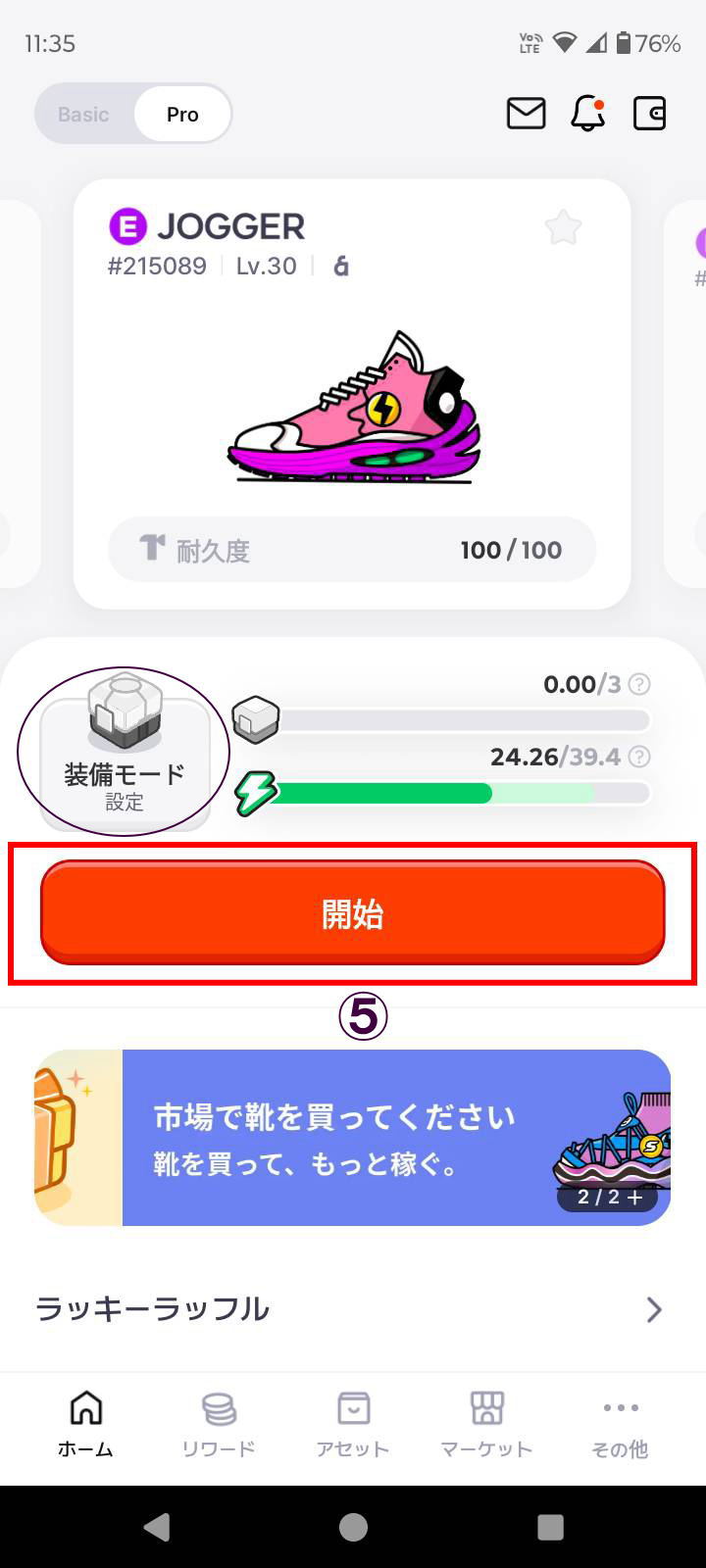Expand the ラッキーラッフル row
Image resolution: width=706 pixels, height=1568 pixels.
653,1309
